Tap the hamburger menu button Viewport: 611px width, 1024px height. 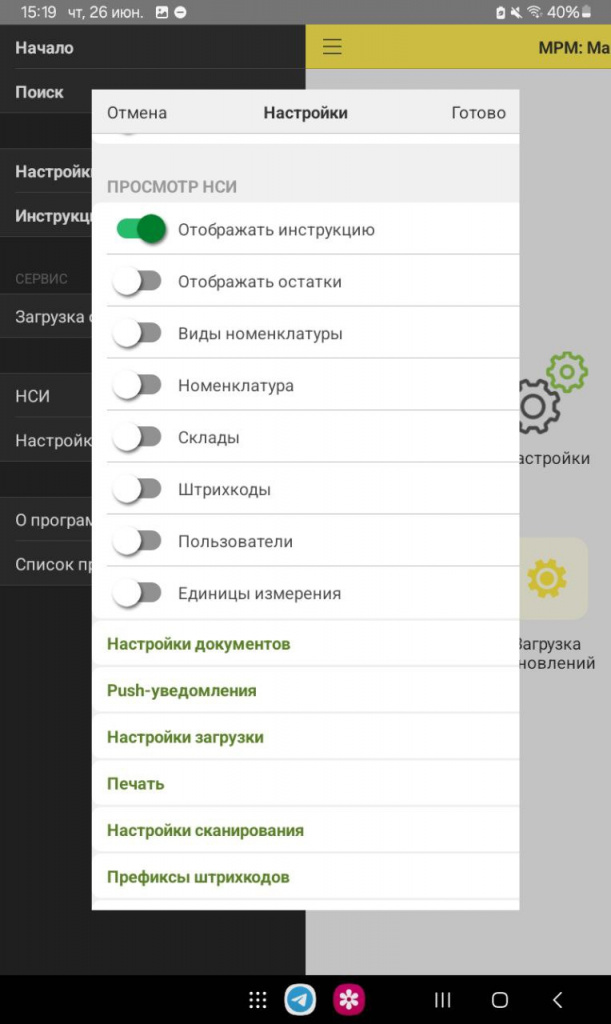point(332,46)
